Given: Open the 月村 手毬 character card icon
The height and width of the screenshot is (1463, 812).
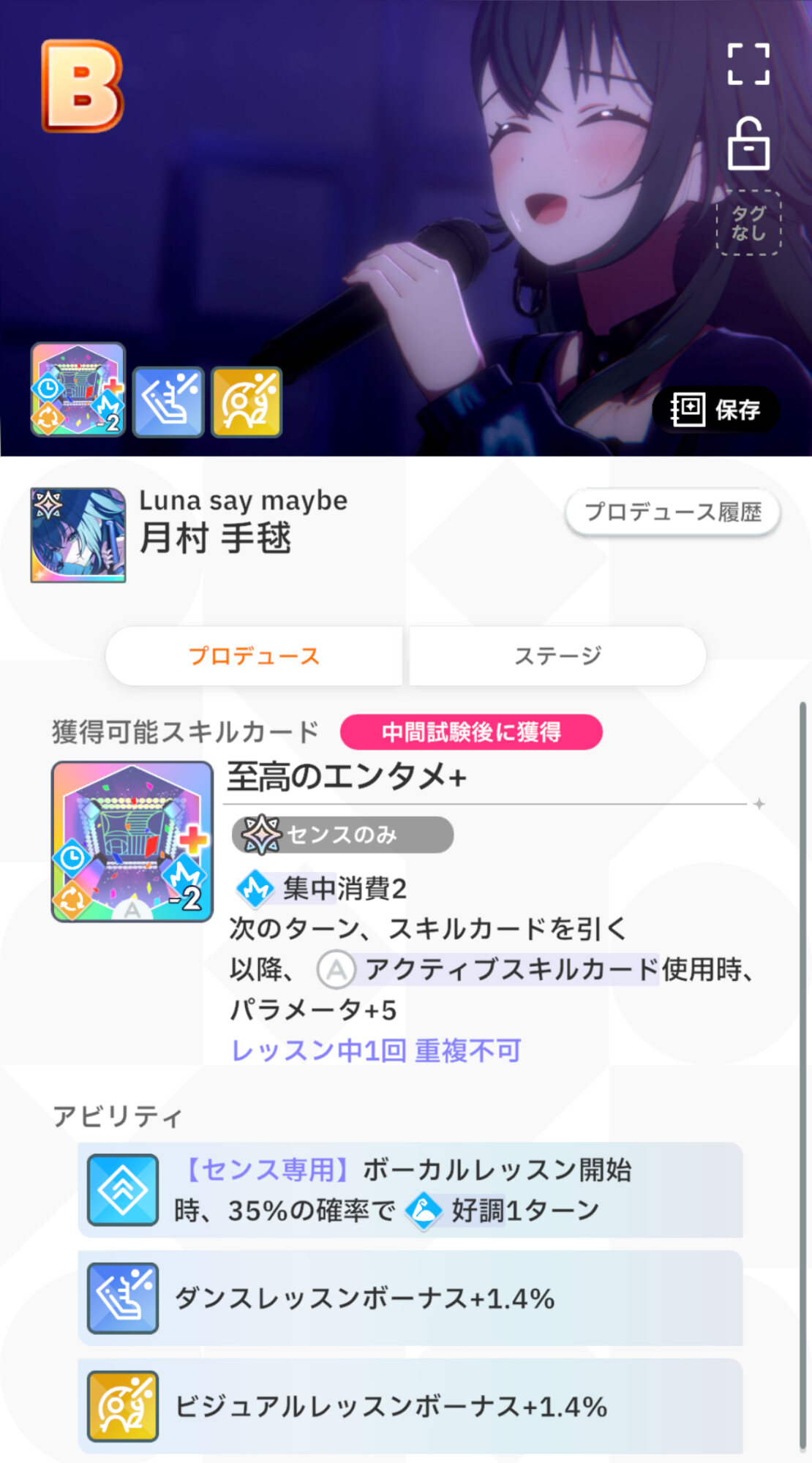Looking at the screenshot, I should [78, 535].
